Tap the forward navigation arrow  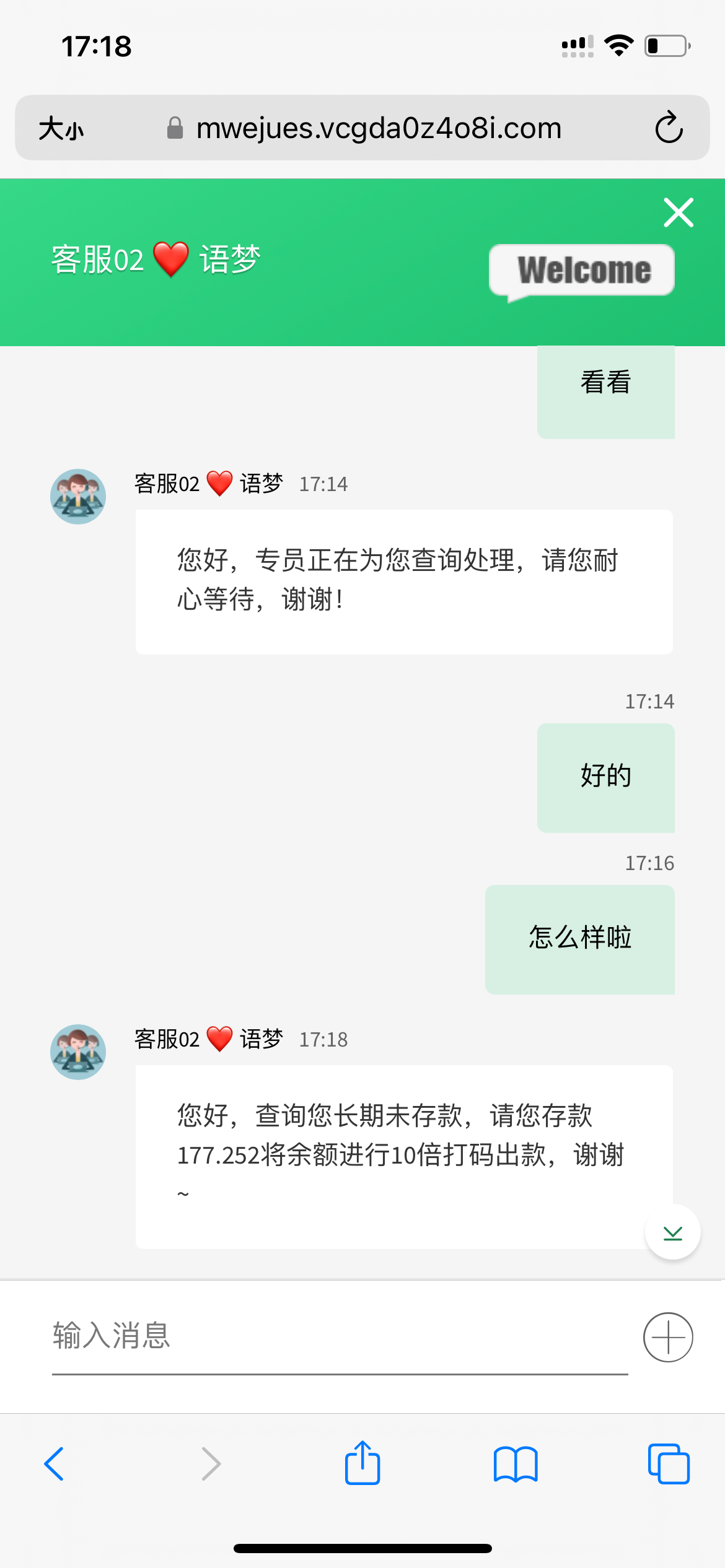pyautogui.click(x=210, y=1464)
